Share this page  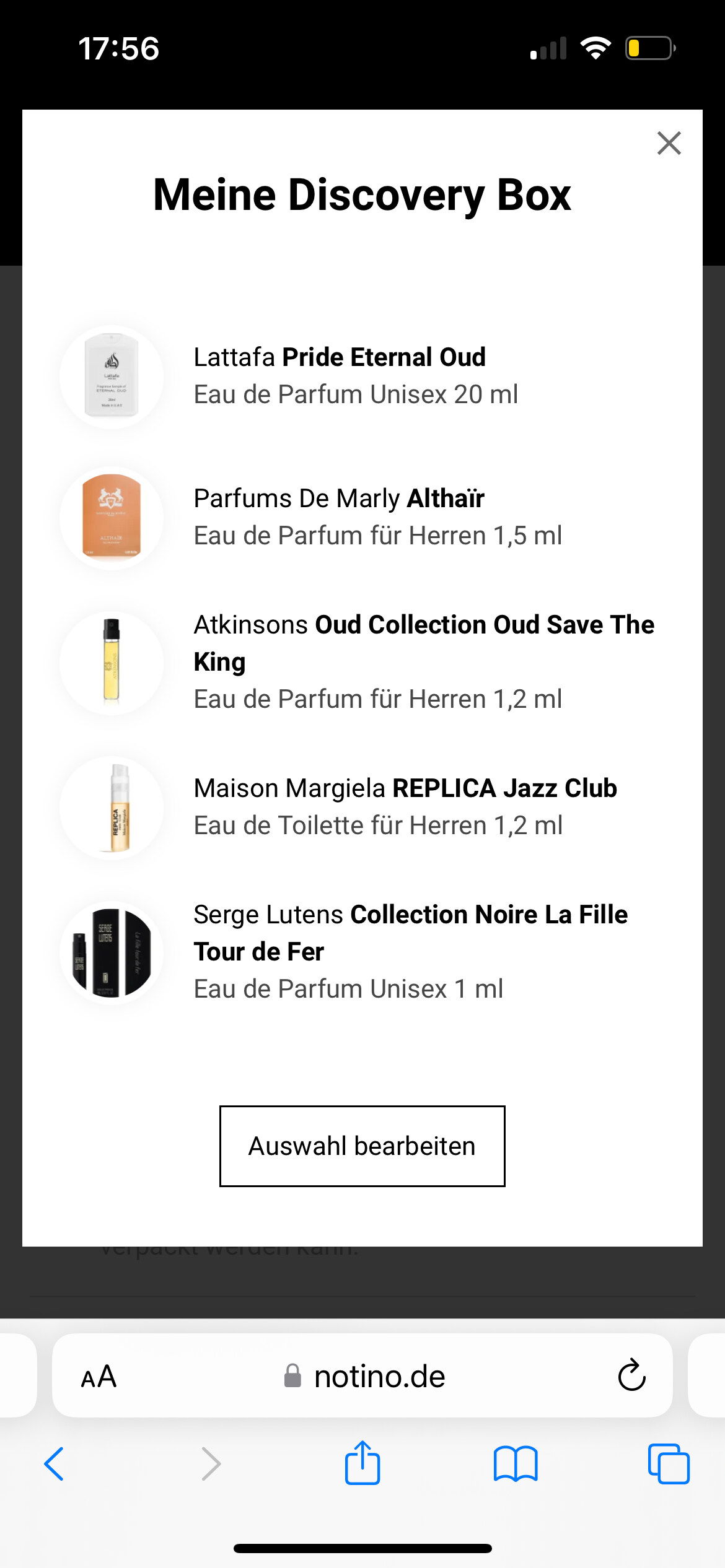tap(362, 1463)
